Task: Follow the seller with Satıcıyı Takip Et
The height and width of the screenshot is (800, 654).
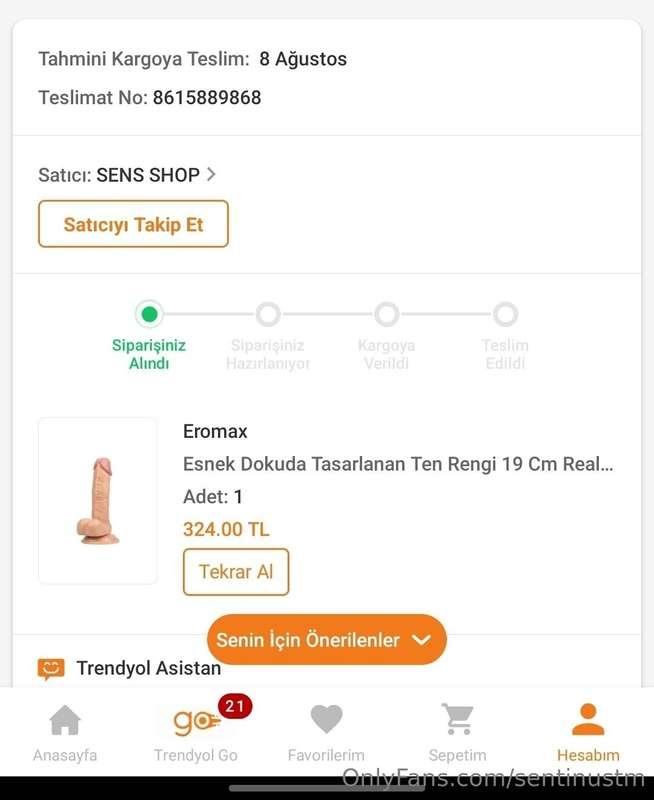Action: coord(133,224)
